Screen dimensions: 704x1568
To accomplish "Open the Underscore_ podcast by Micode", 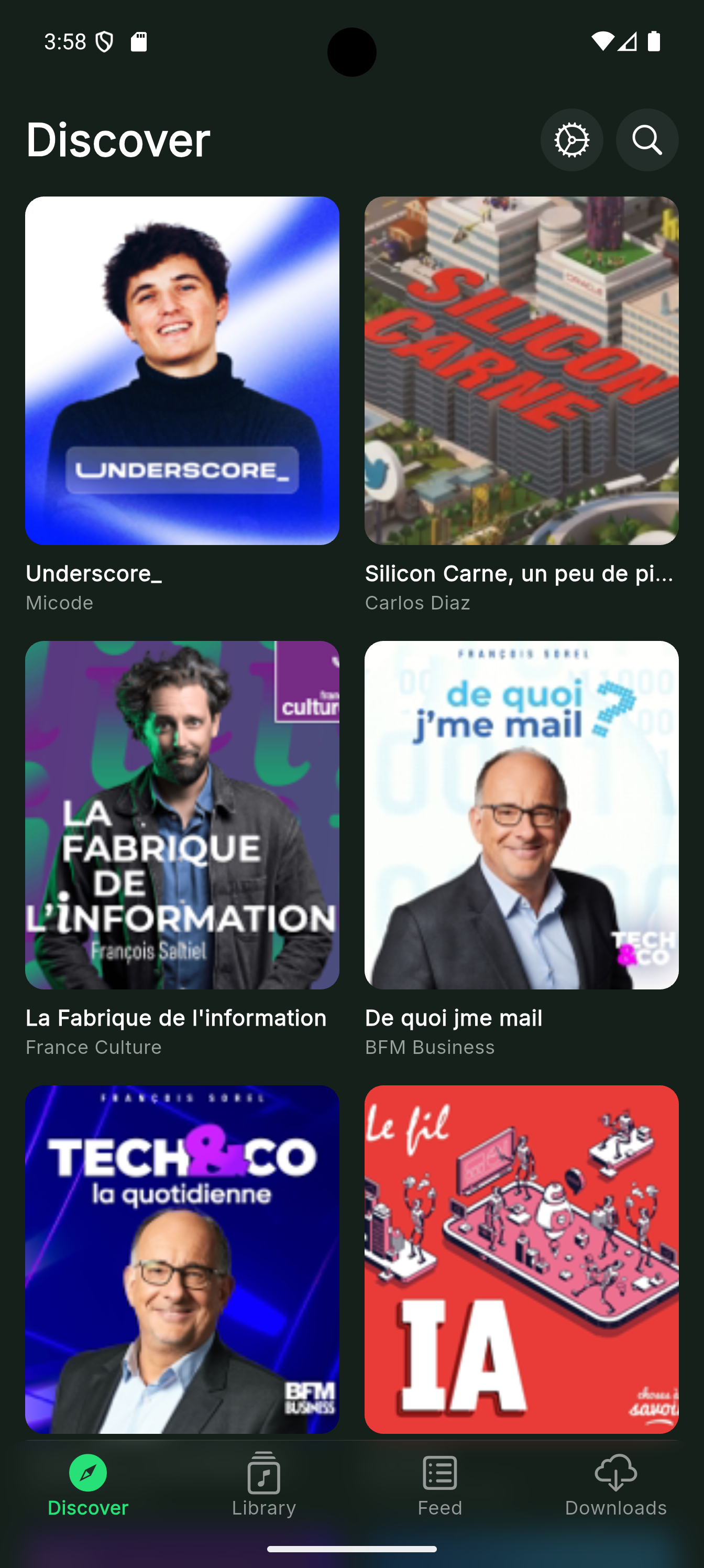I will [182, 371].
